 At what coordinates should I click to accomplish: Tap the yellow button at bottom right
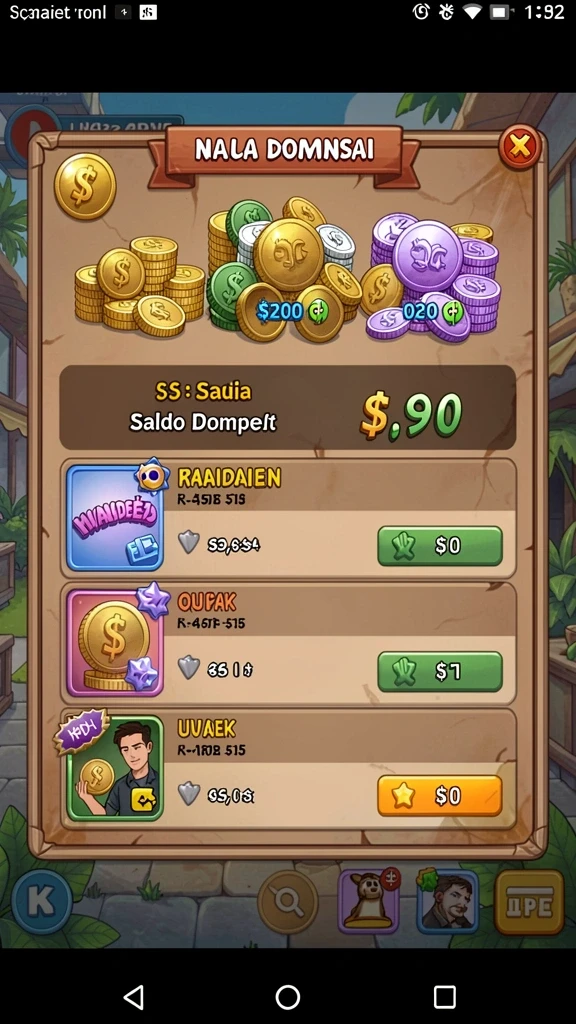coord(530,902)
